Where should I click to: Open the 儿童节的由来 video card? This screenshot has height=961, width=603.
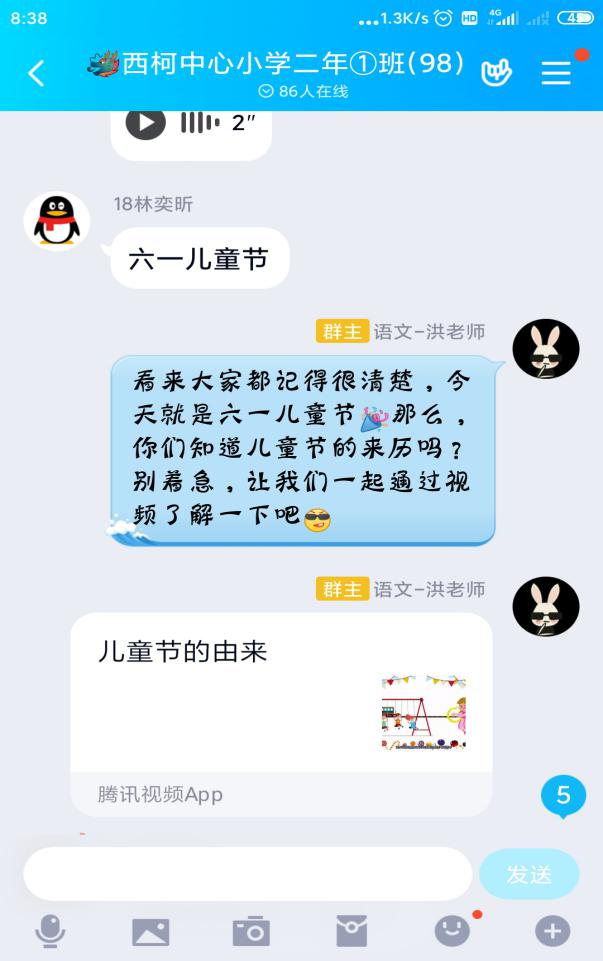[281, 713]
